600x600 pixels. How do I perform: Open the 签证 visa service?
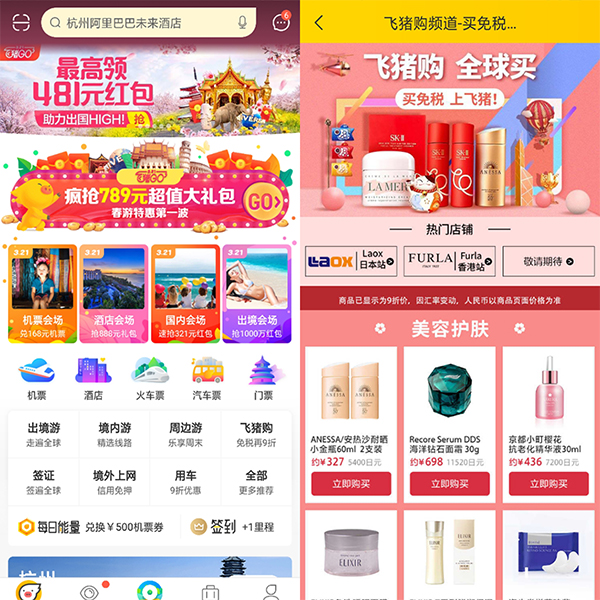44,482
